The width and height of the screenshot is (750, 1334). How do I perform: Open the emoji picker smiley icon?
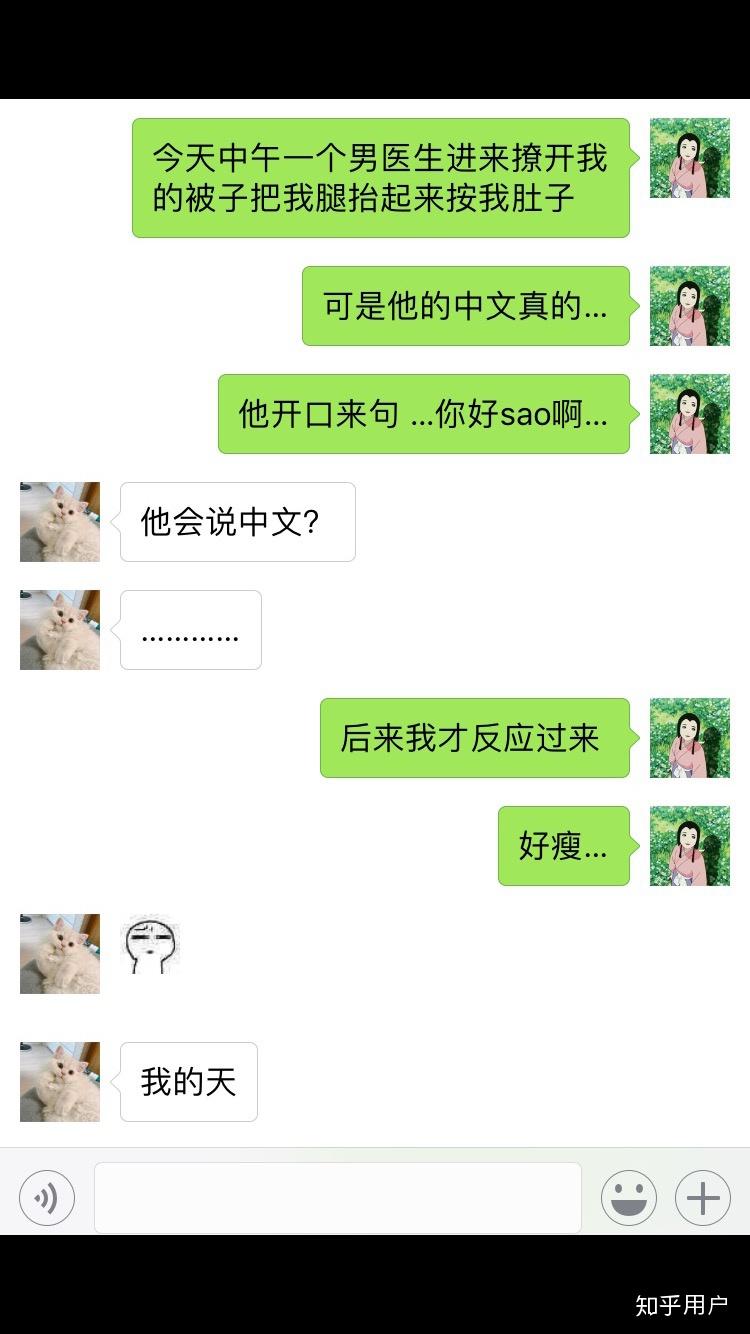pos(628,1197)
